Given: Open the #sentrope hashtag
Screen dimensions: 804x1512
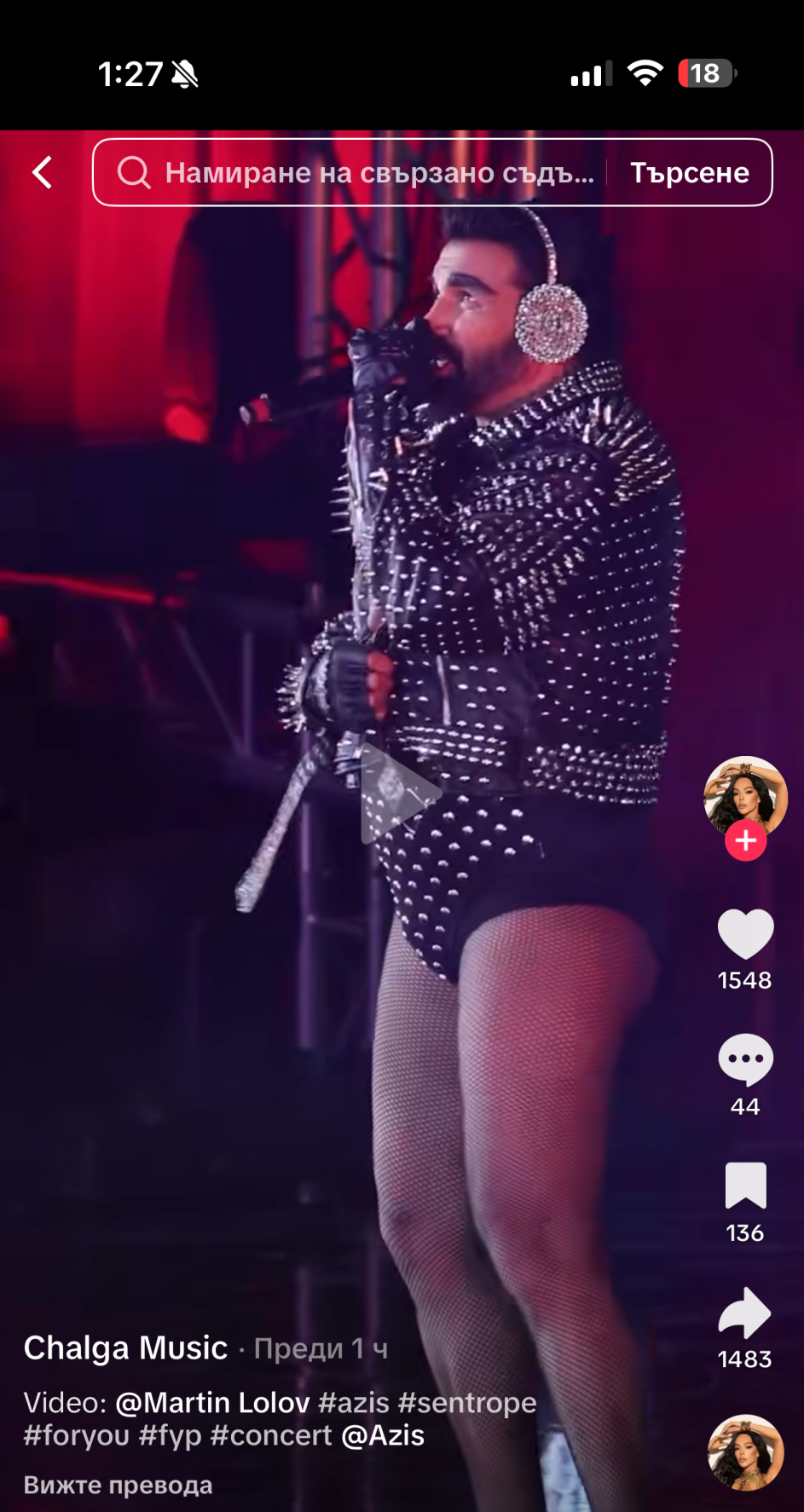Looking at the screenshot, I should pos(467,1403).
